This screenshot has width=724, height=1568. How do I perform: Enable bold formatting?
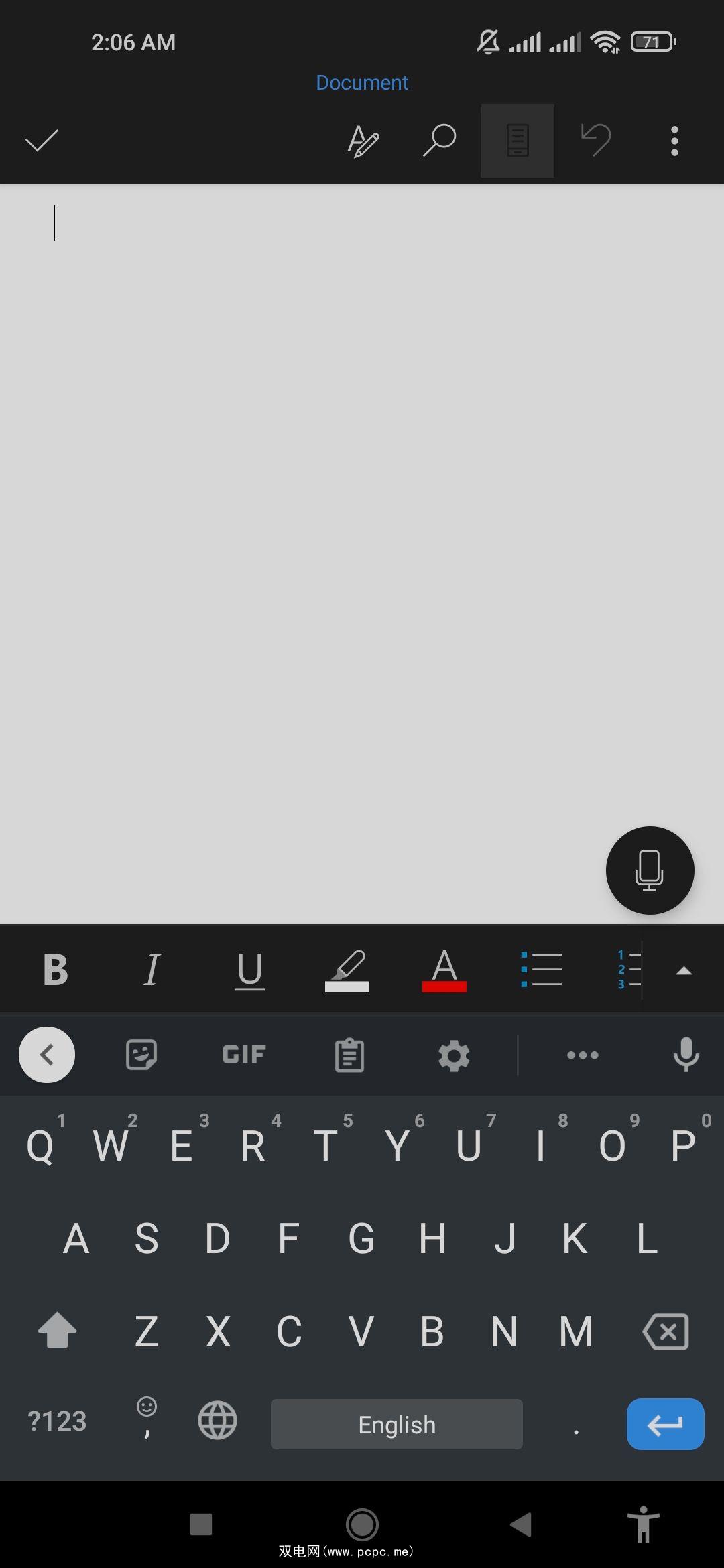(x=56, y=970)
